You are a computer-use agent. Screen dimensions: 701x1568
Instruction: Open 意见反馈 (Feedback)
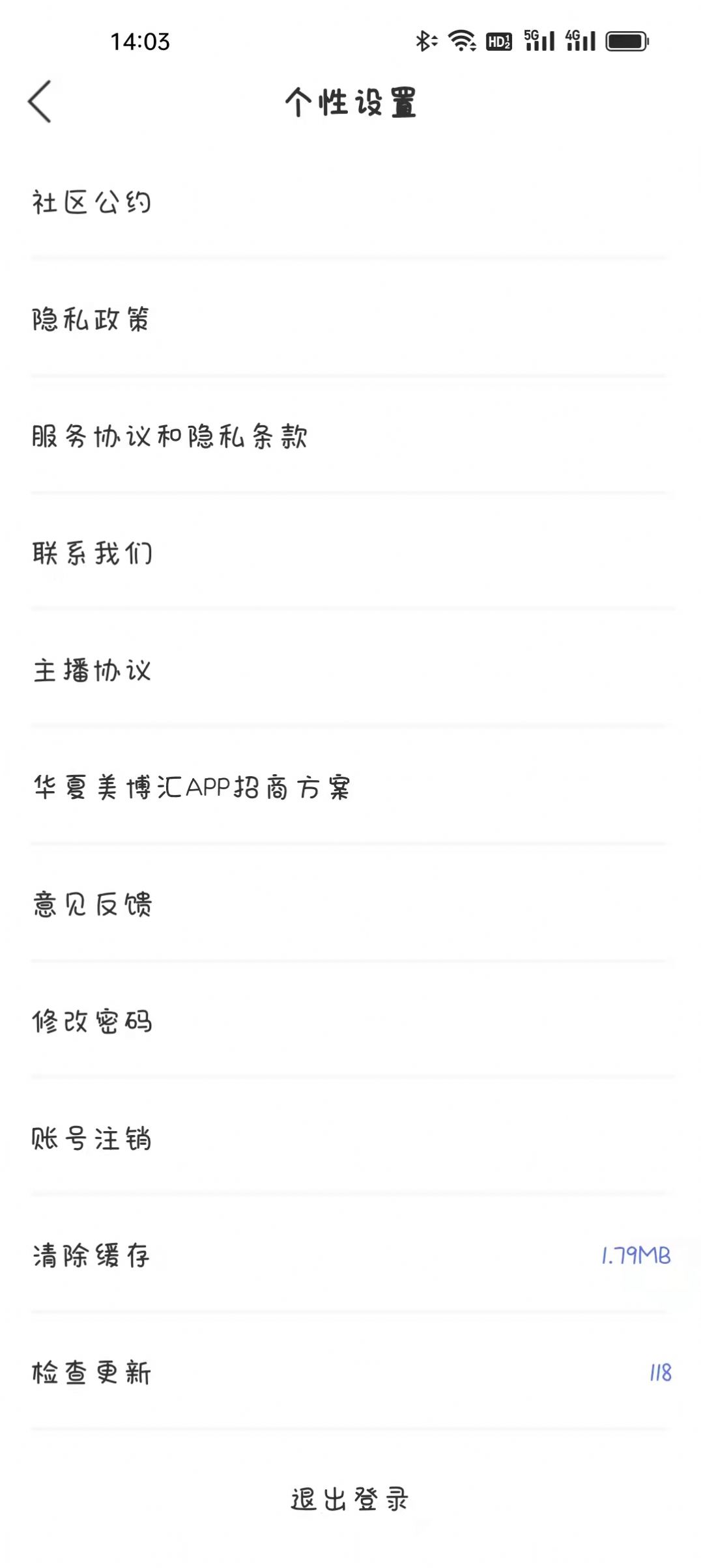(x=92, y=906)
